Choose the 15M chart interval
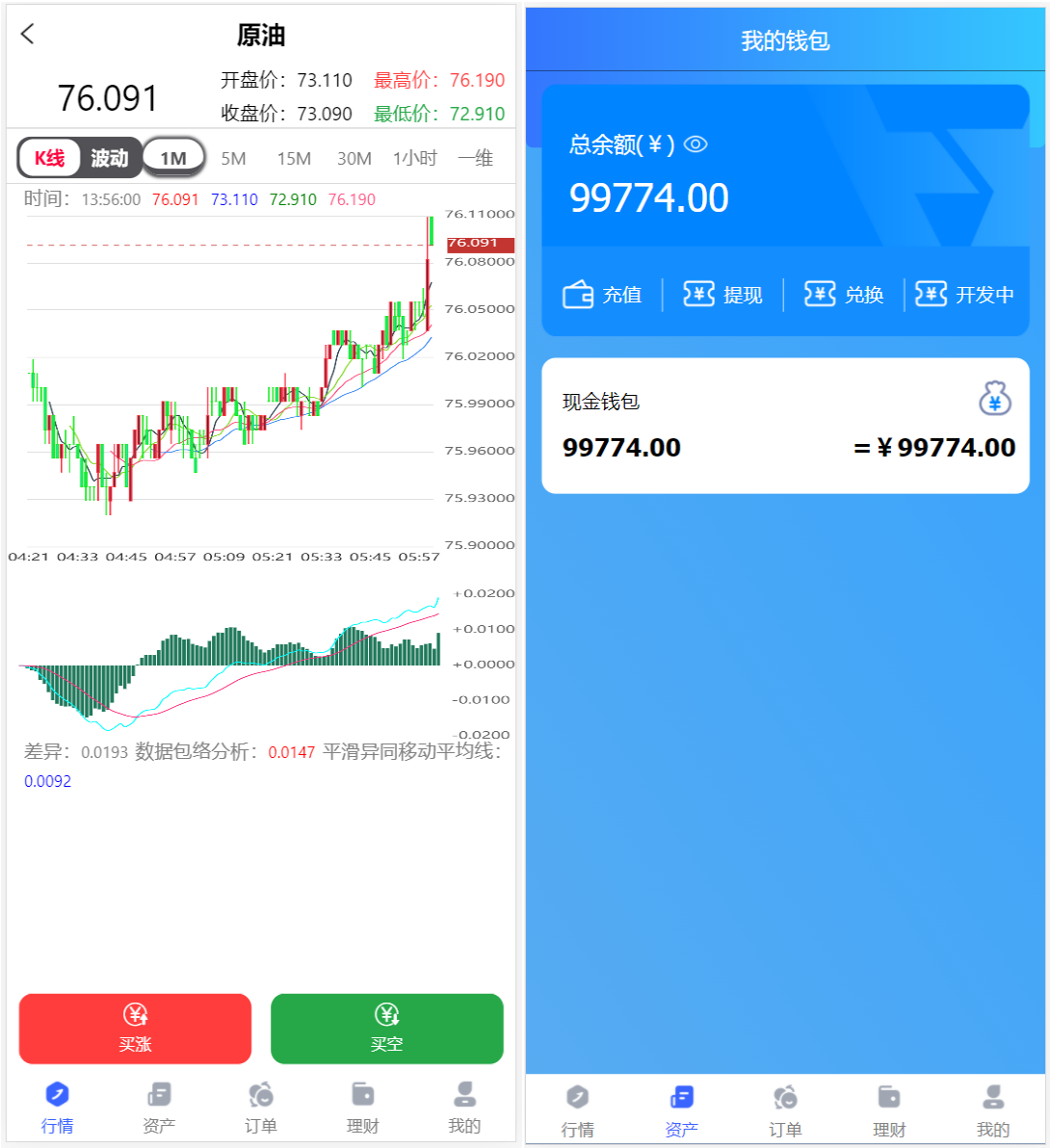This screenshot has width=1050, height=1148. pyautogui.click(x=294, y=158)
